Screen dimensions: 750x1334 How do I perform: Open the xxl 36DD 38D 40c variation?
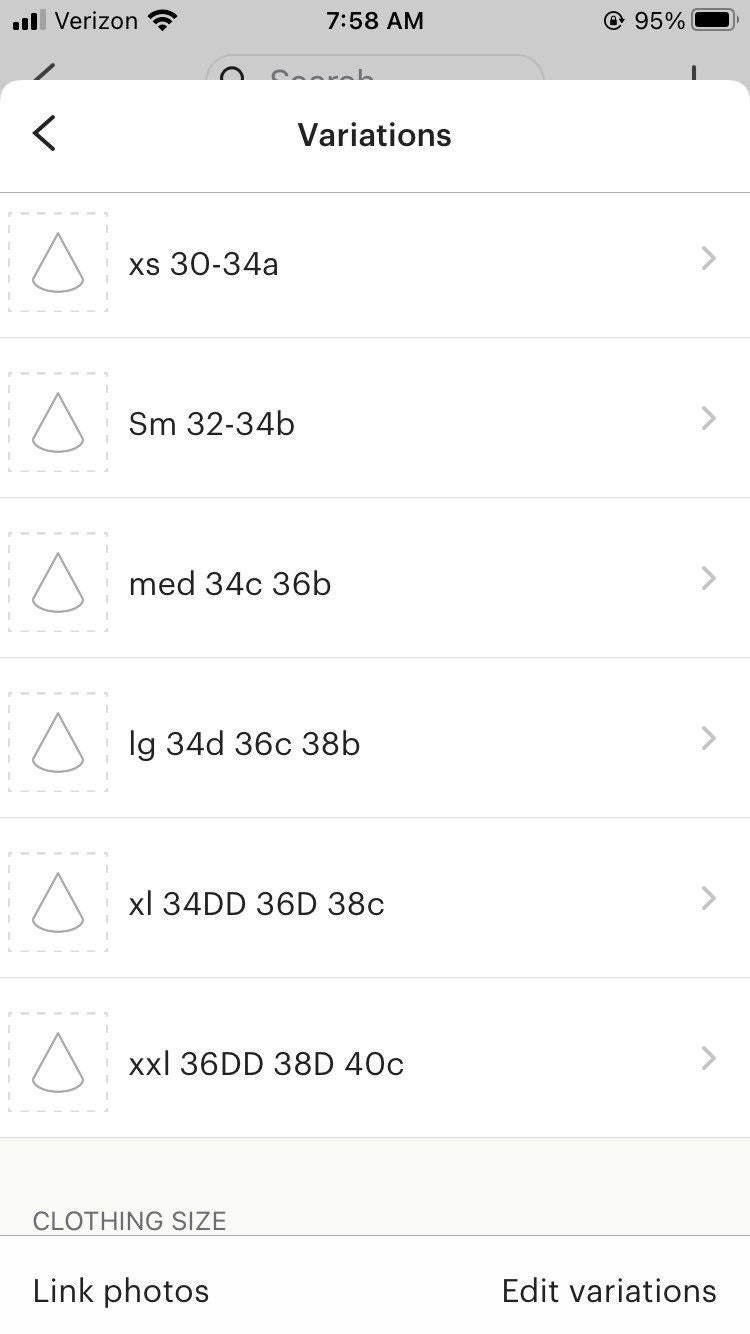[x=375, y=1058]
